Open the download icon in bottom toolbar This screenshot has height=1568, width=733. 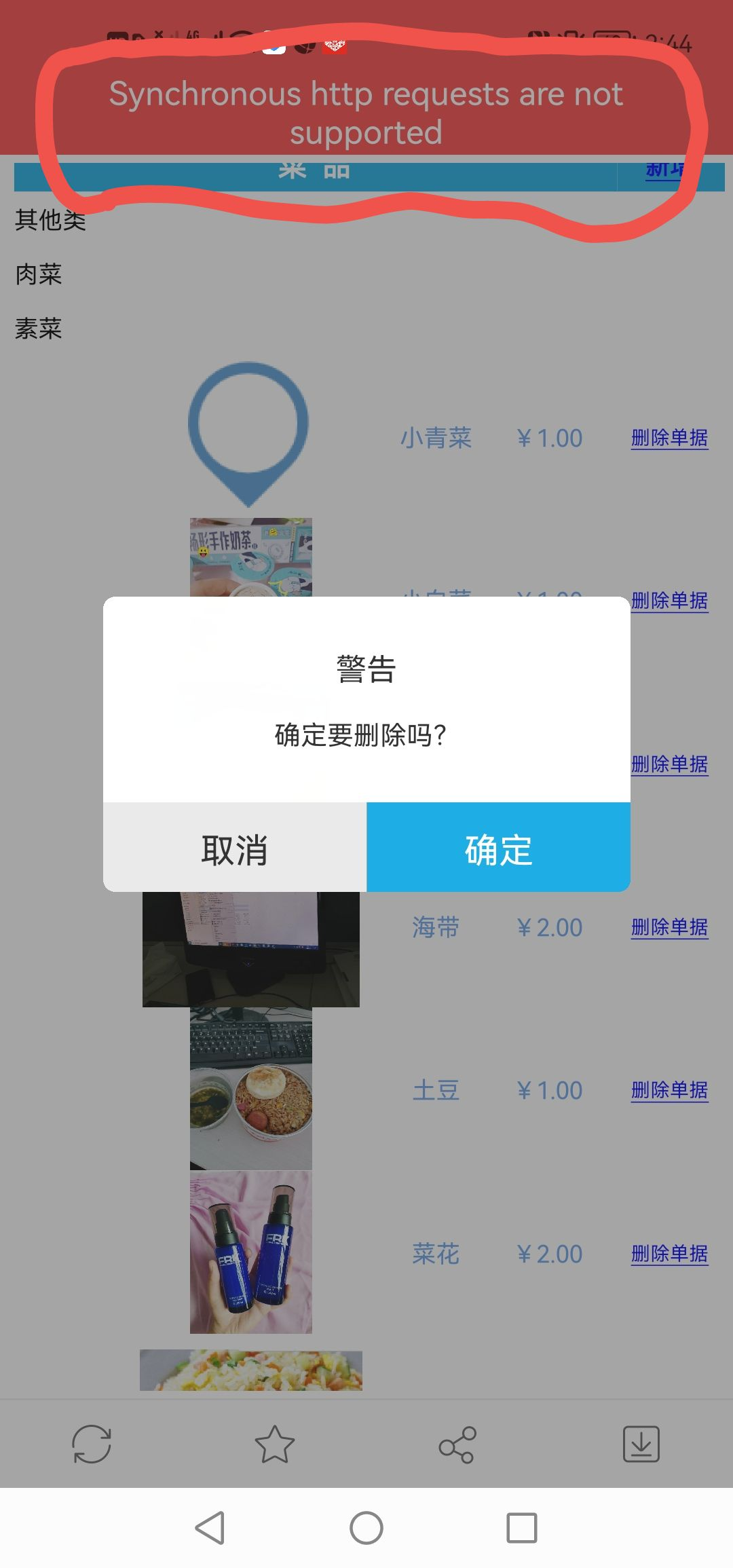pos(641,1444)
